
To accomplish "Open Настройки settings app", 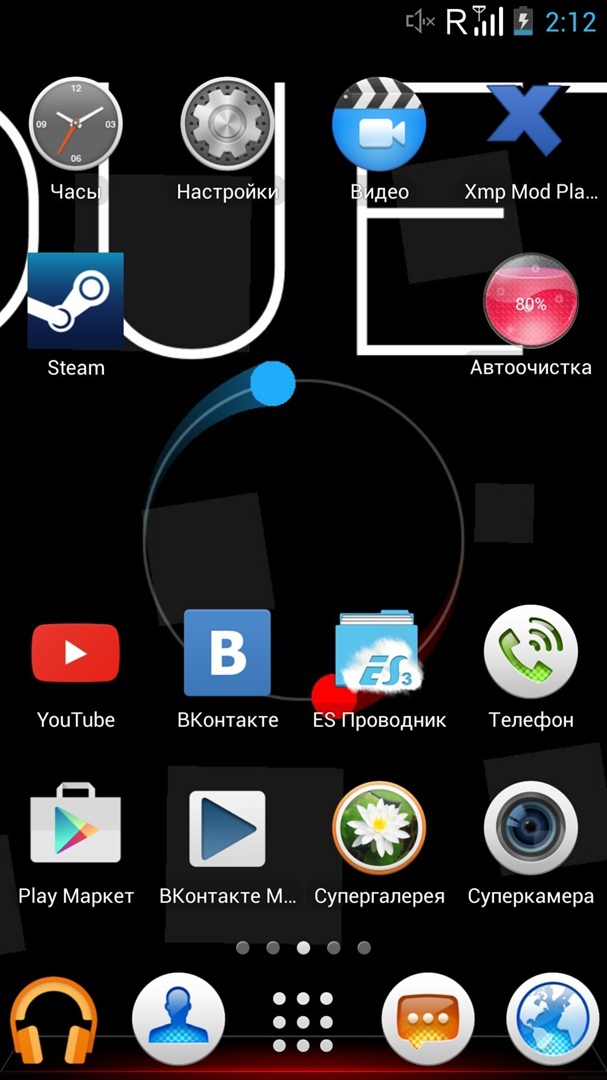I will tap(227, 125).
